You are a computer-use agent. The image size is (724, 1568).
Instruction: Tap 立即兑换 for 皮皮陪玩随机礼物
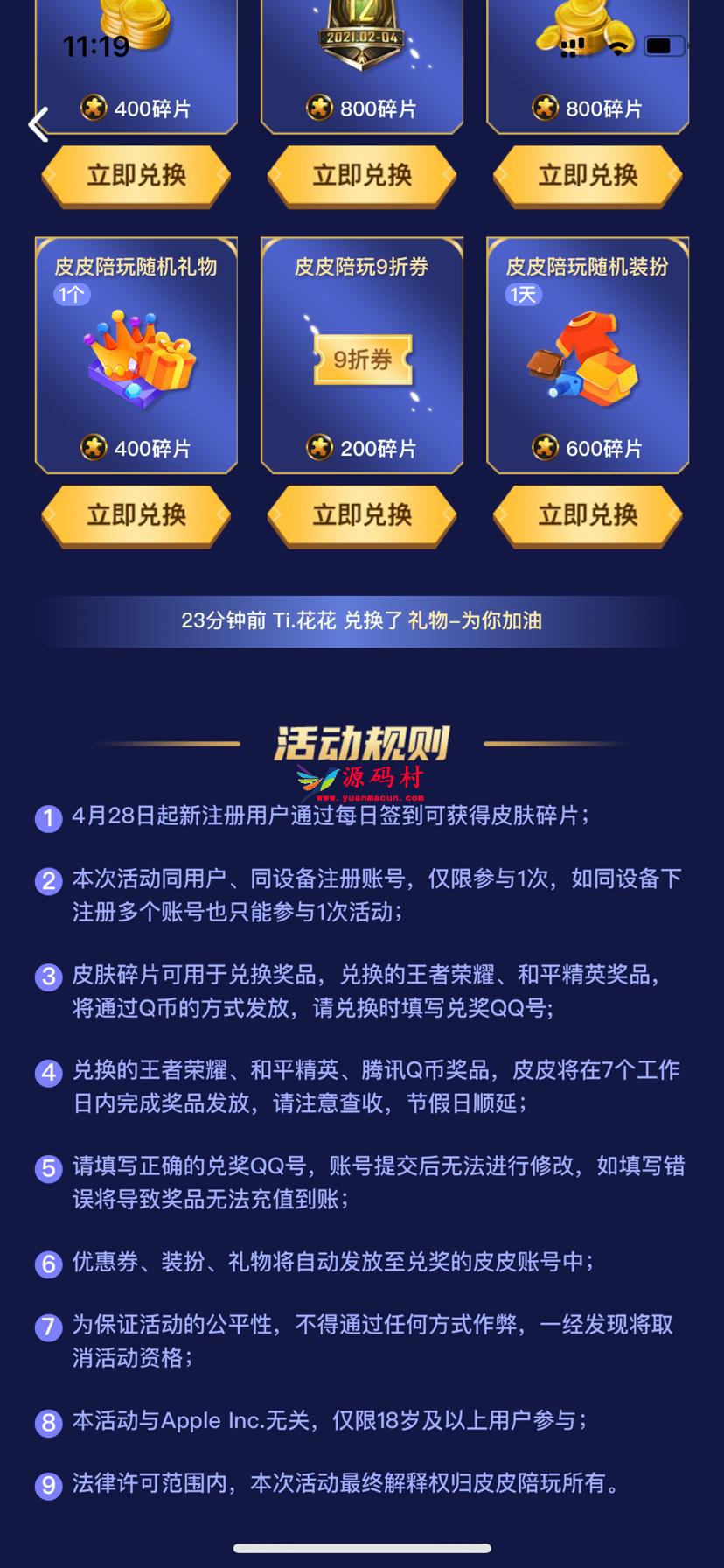coord(136,515)
